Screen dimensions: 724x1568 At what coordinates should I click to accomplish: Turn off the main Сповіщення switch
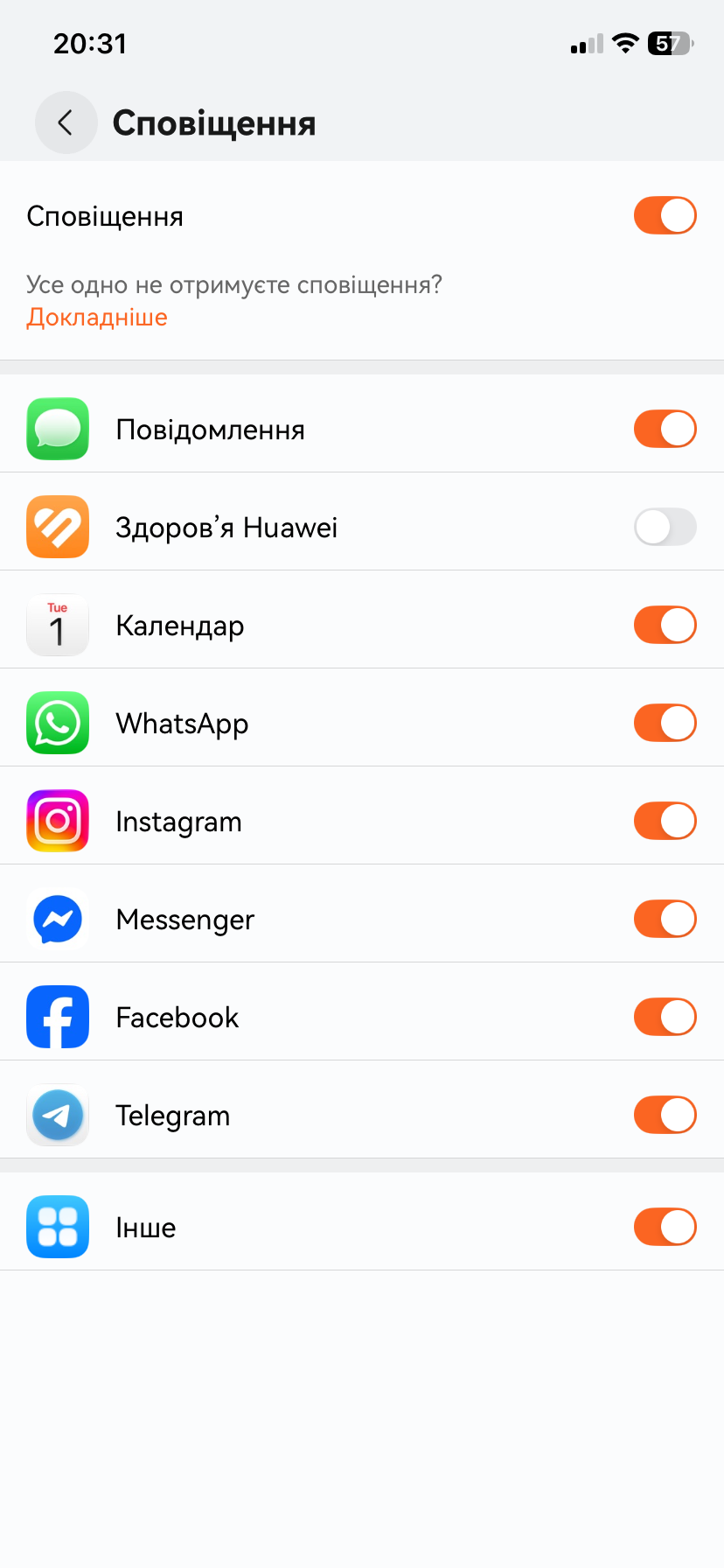665,215
